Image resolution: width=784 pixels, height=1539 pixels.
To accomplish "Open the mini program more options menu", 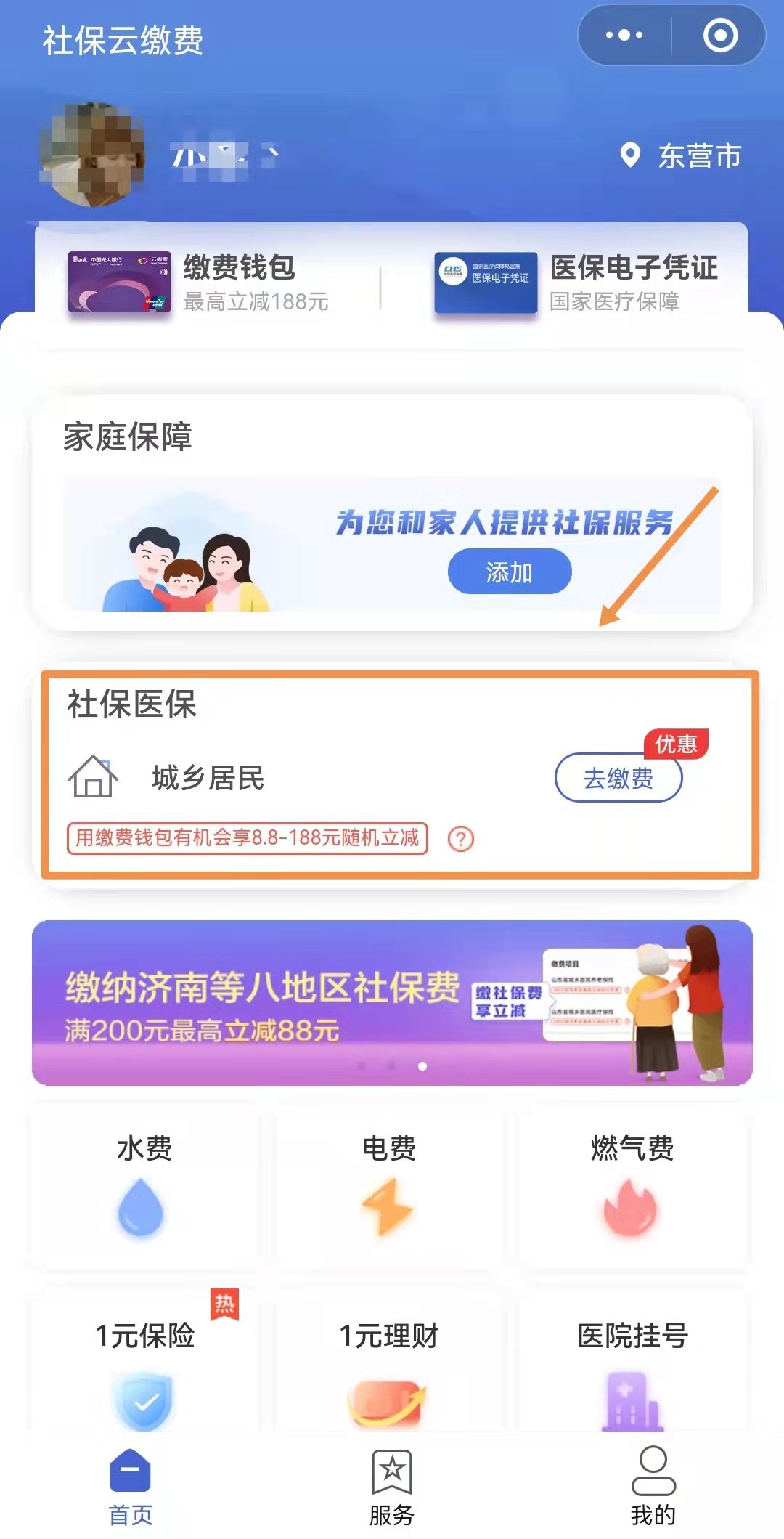I will pyautogui.click(x=624, y=35).
